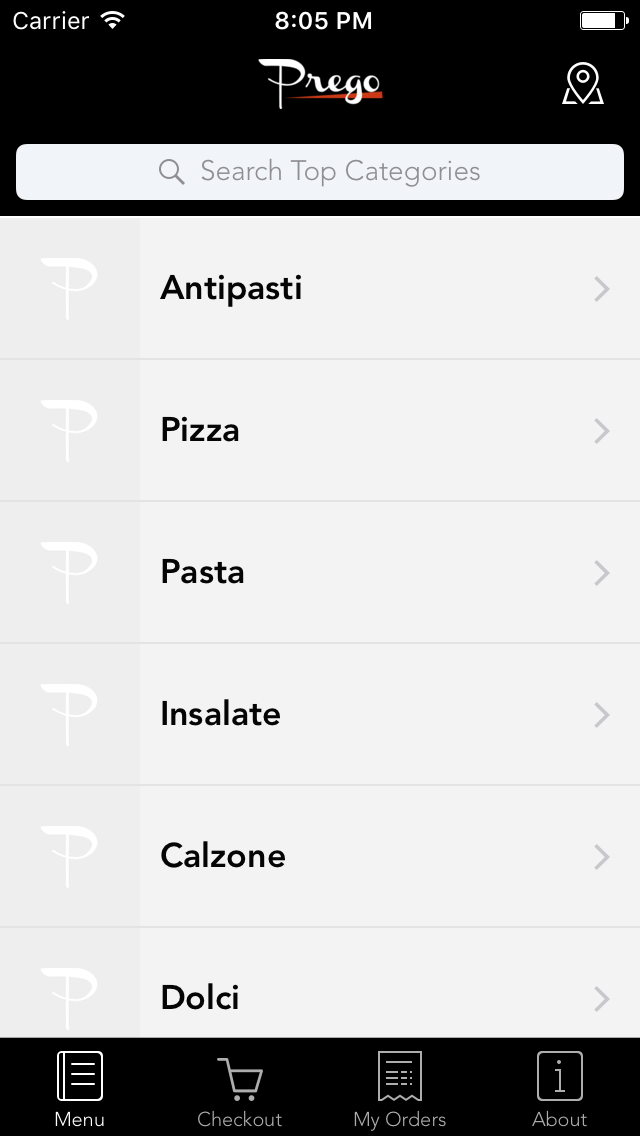Select the Insalate category
This screenshot has width=640, height=1136.
tap(320, 715)
